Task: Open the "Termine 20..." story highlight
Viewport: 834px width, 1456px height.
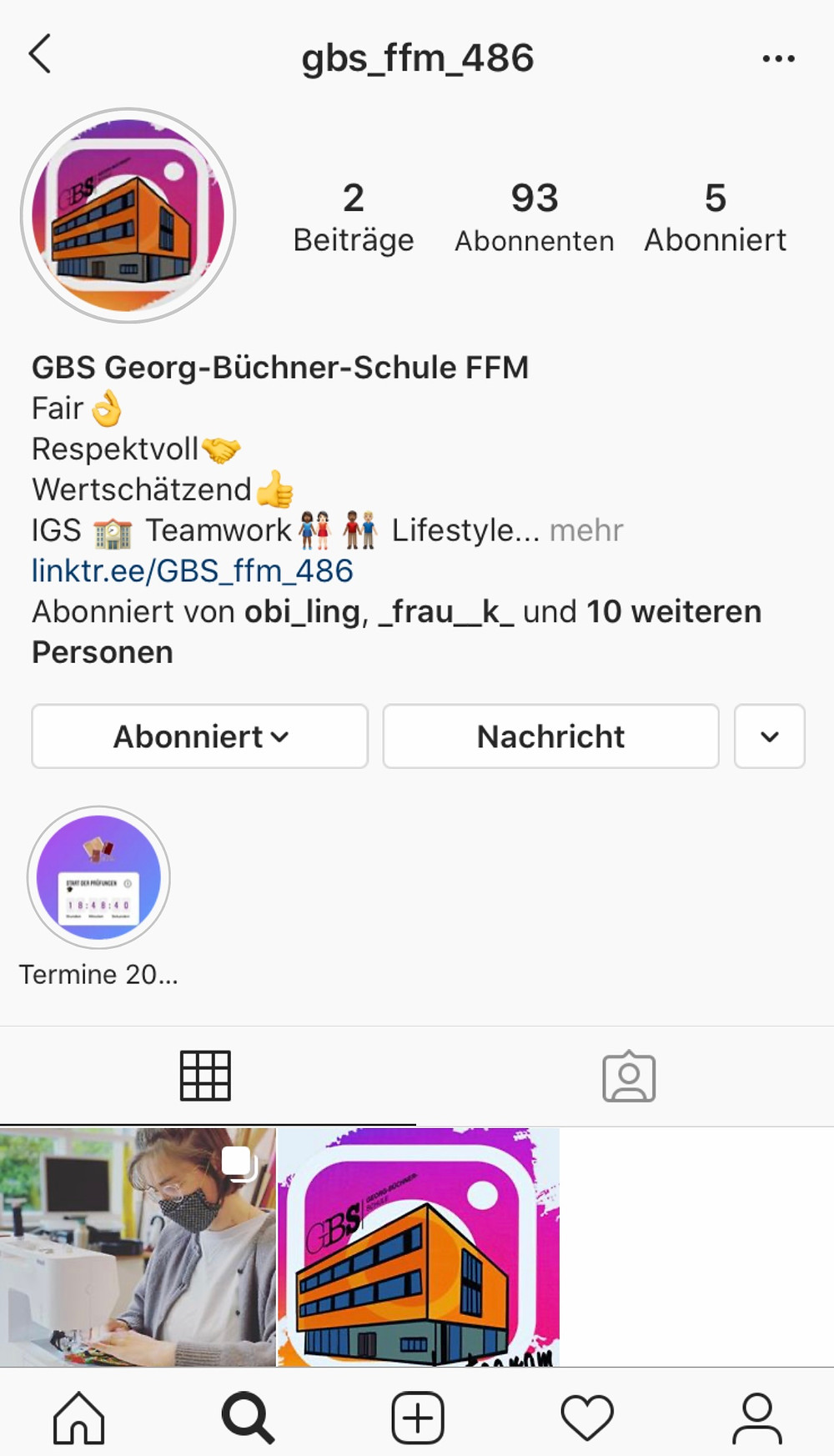Action: [98, 878]
